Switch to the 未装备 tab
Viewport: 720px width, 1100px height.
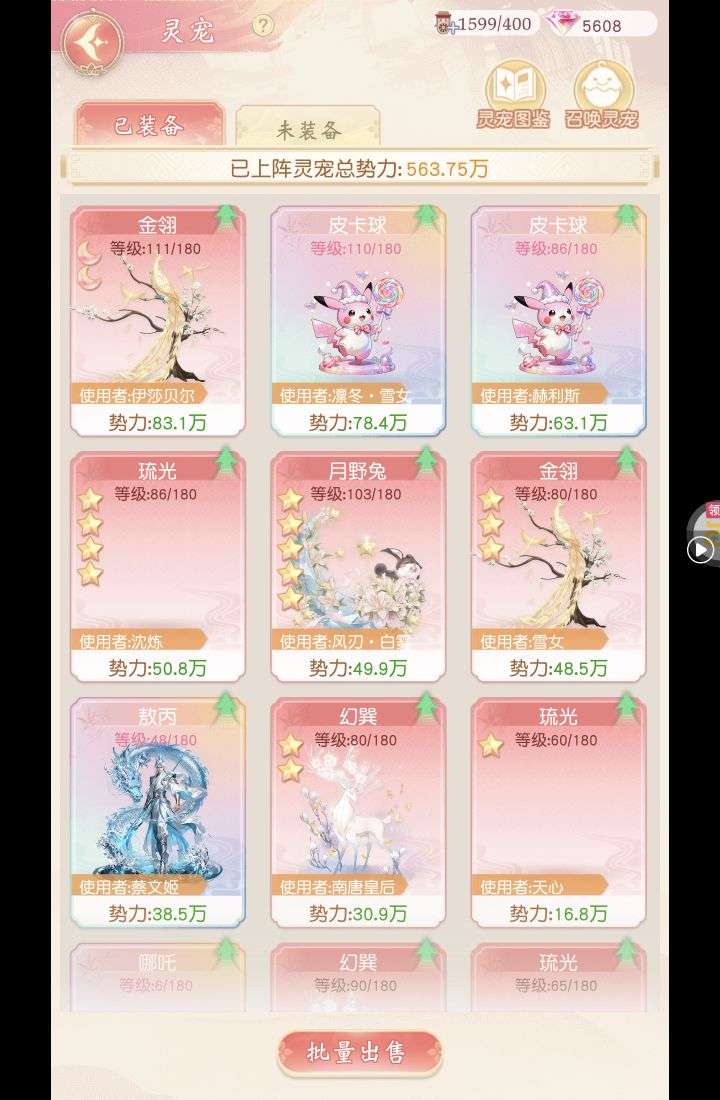click(308, 129)
